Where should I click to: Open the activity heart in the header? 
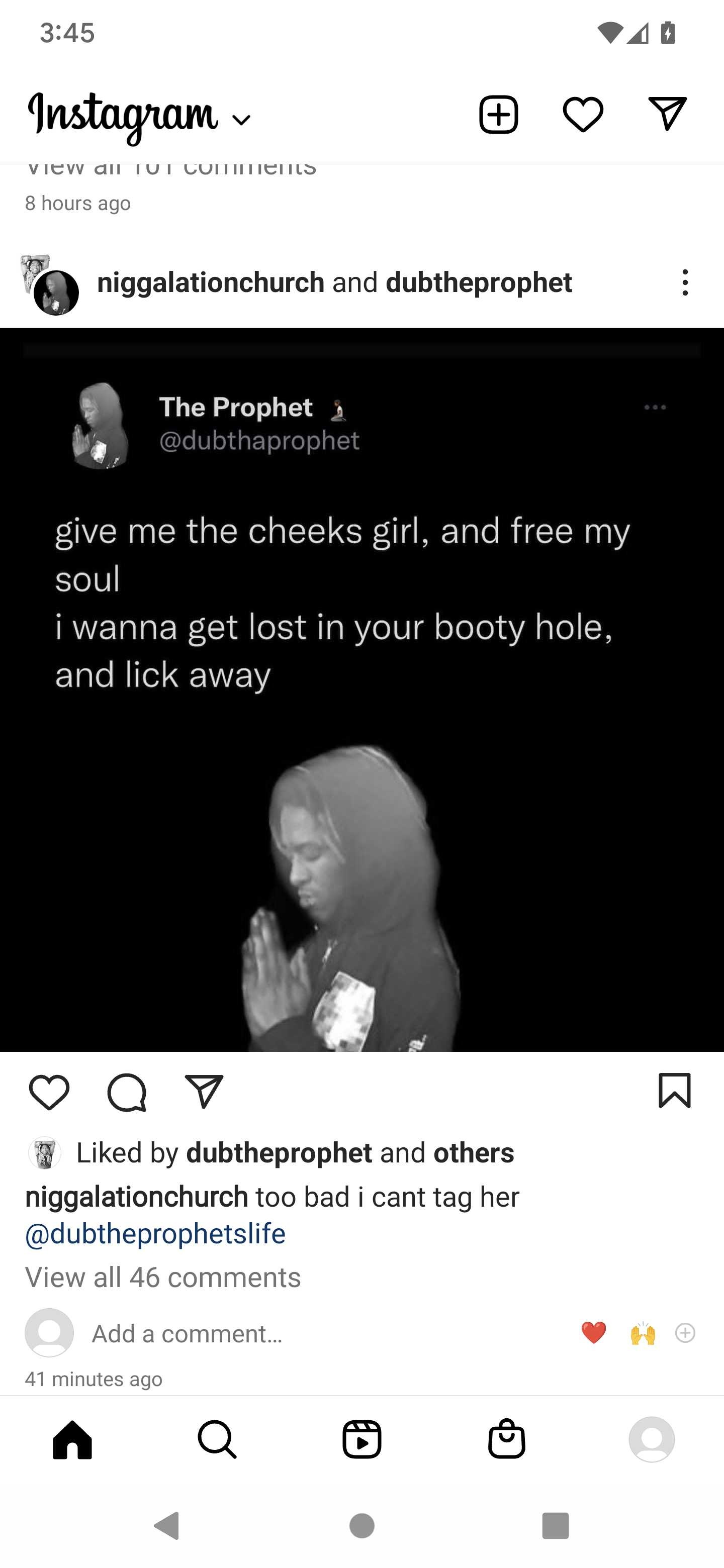click(583, 115)
